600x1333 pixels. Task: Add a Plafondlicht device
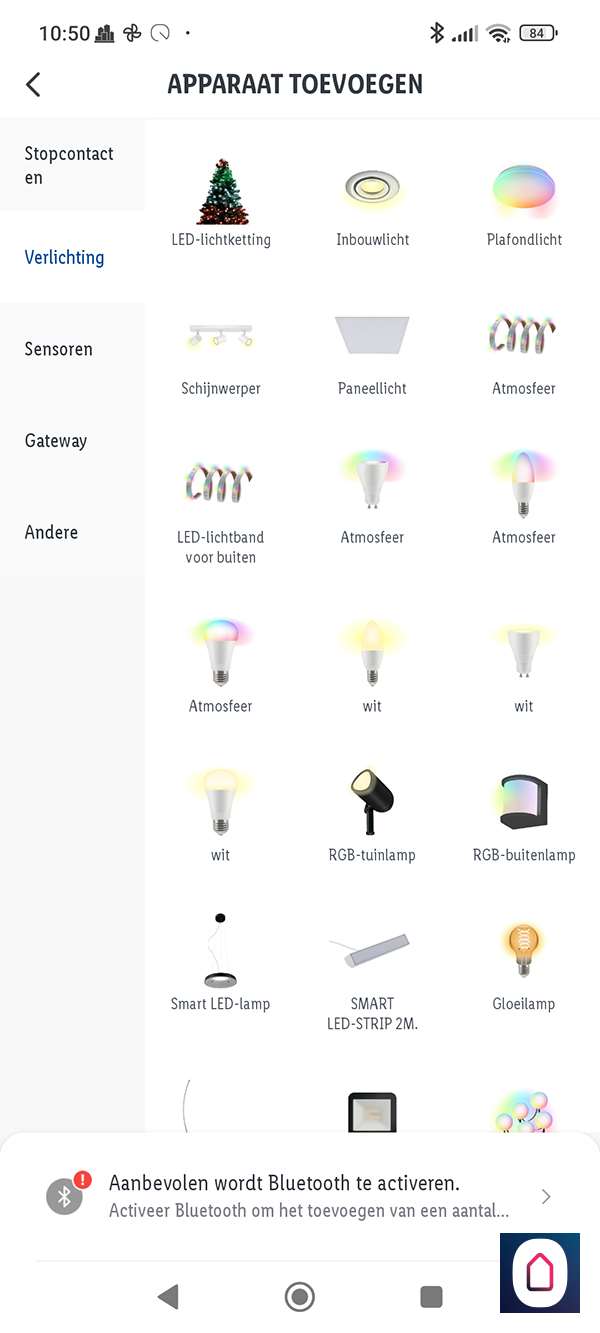[524, 203]
